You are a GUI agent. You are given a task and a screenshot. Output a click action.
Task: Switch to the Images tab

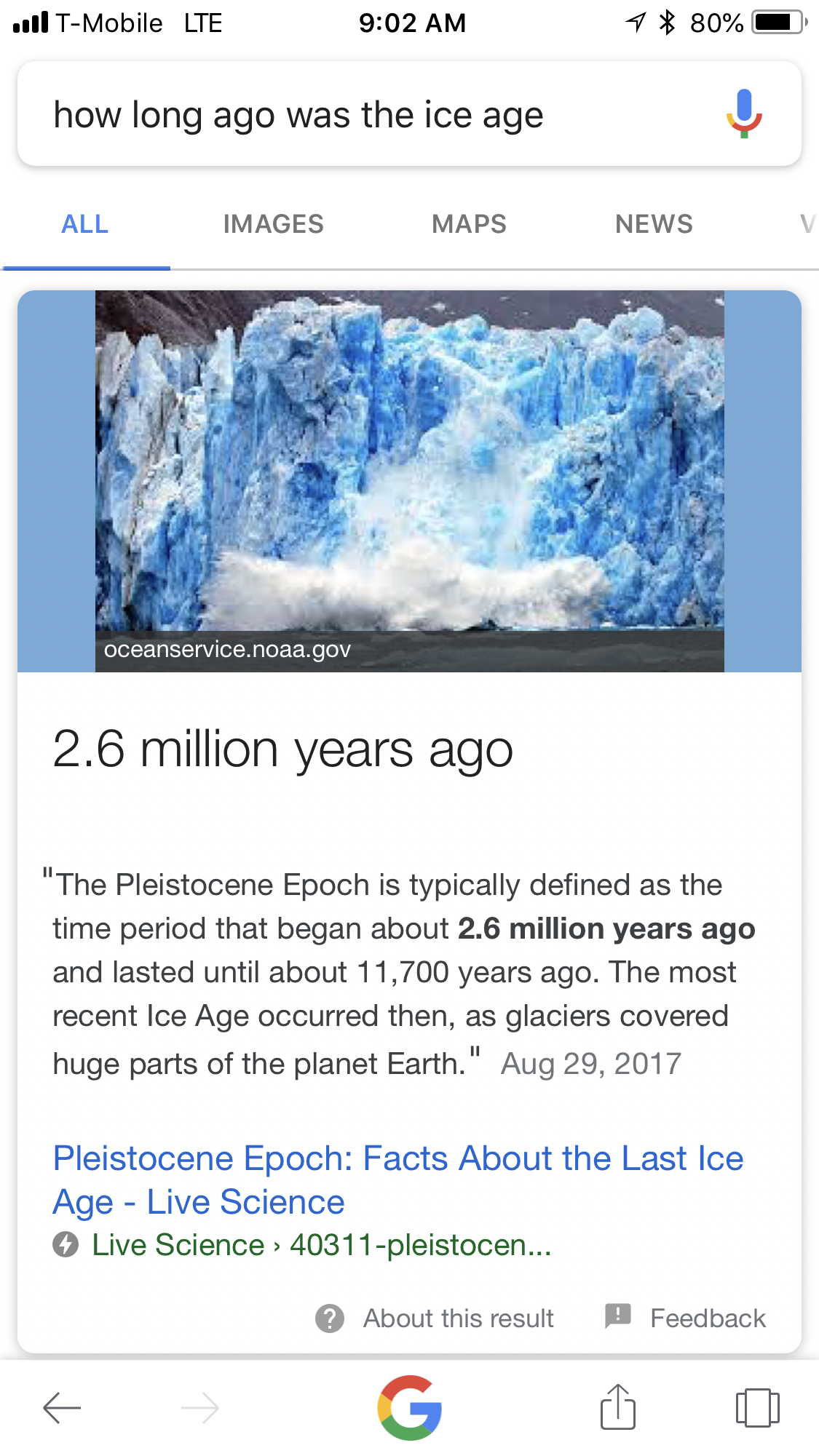point(273,224)
